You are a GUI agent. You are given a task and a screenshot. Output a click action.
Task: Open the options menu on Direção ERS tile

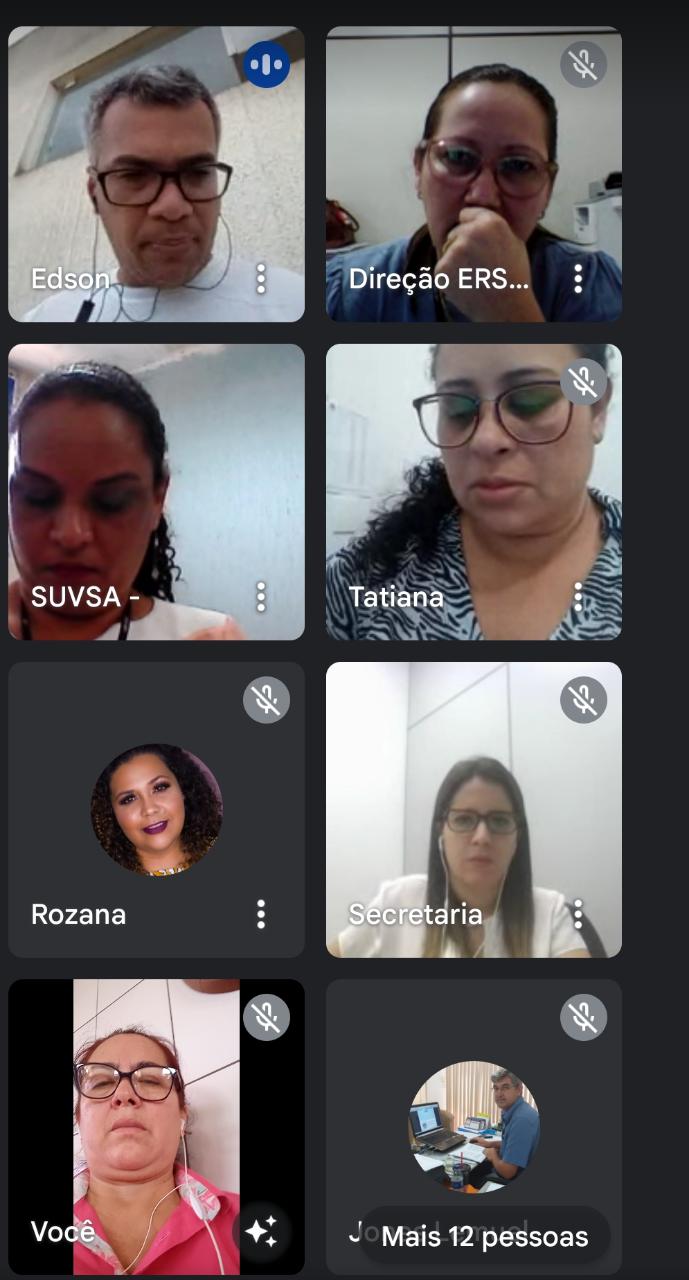[578, 279]
